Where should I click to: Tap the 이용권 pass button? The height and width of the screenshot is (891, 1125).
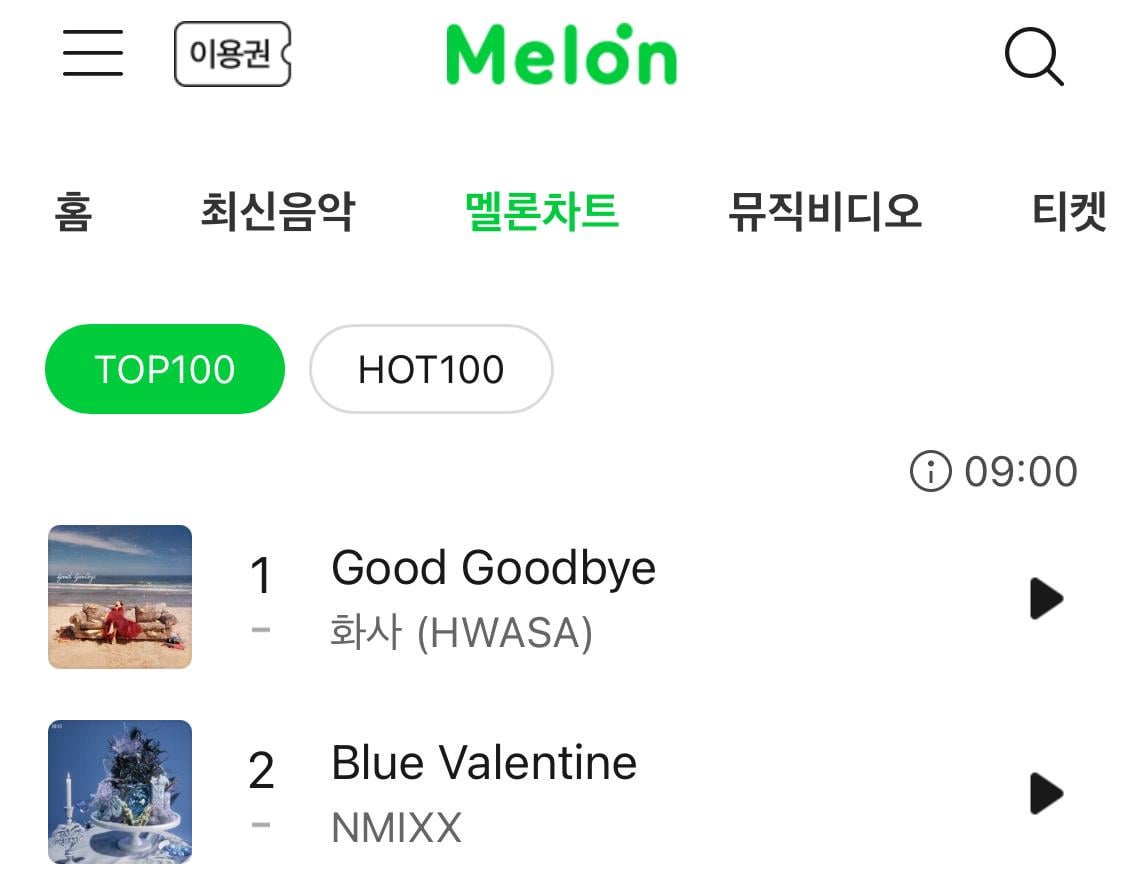(232, 54)
